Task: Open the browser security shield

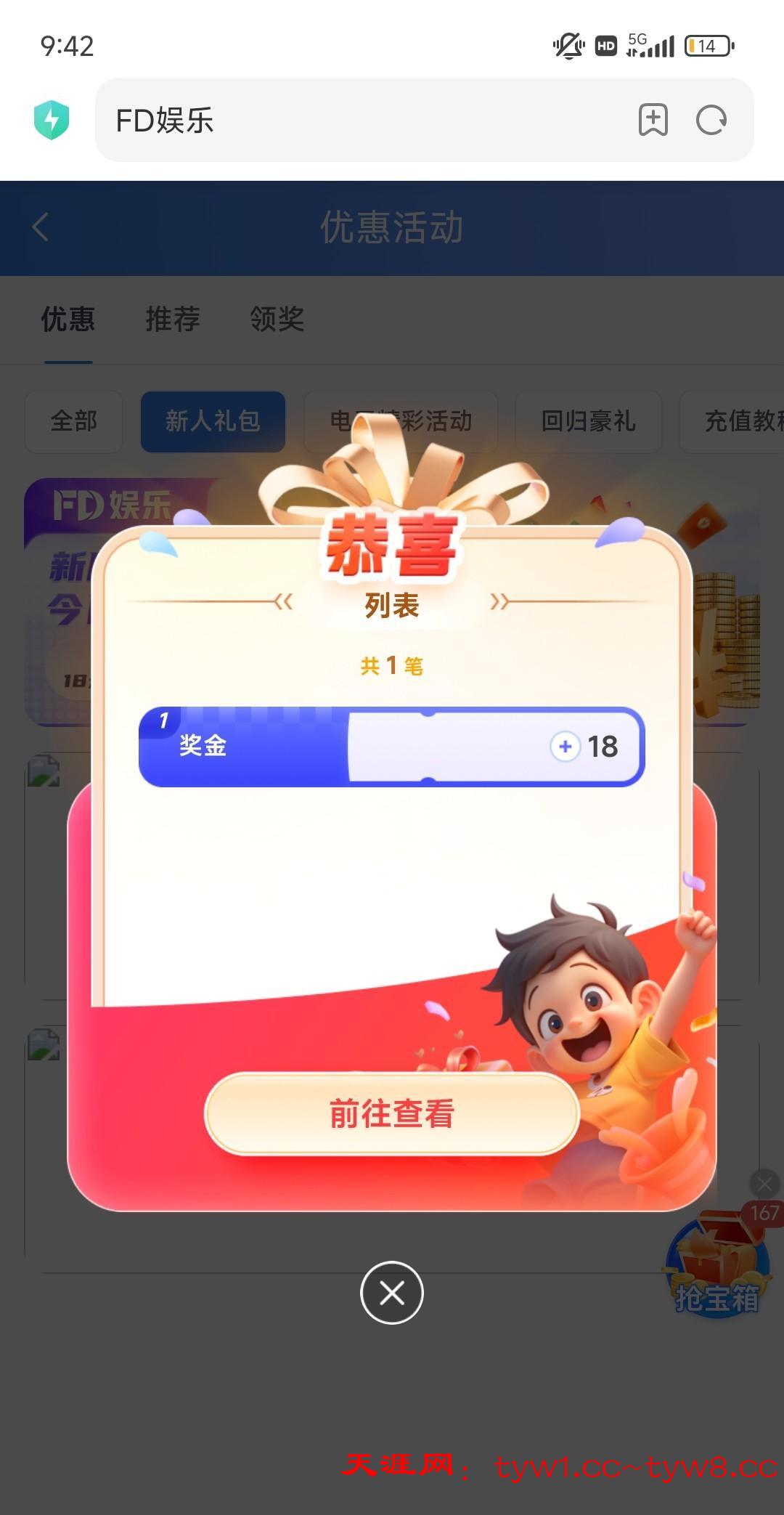Action: coord(52,120)
